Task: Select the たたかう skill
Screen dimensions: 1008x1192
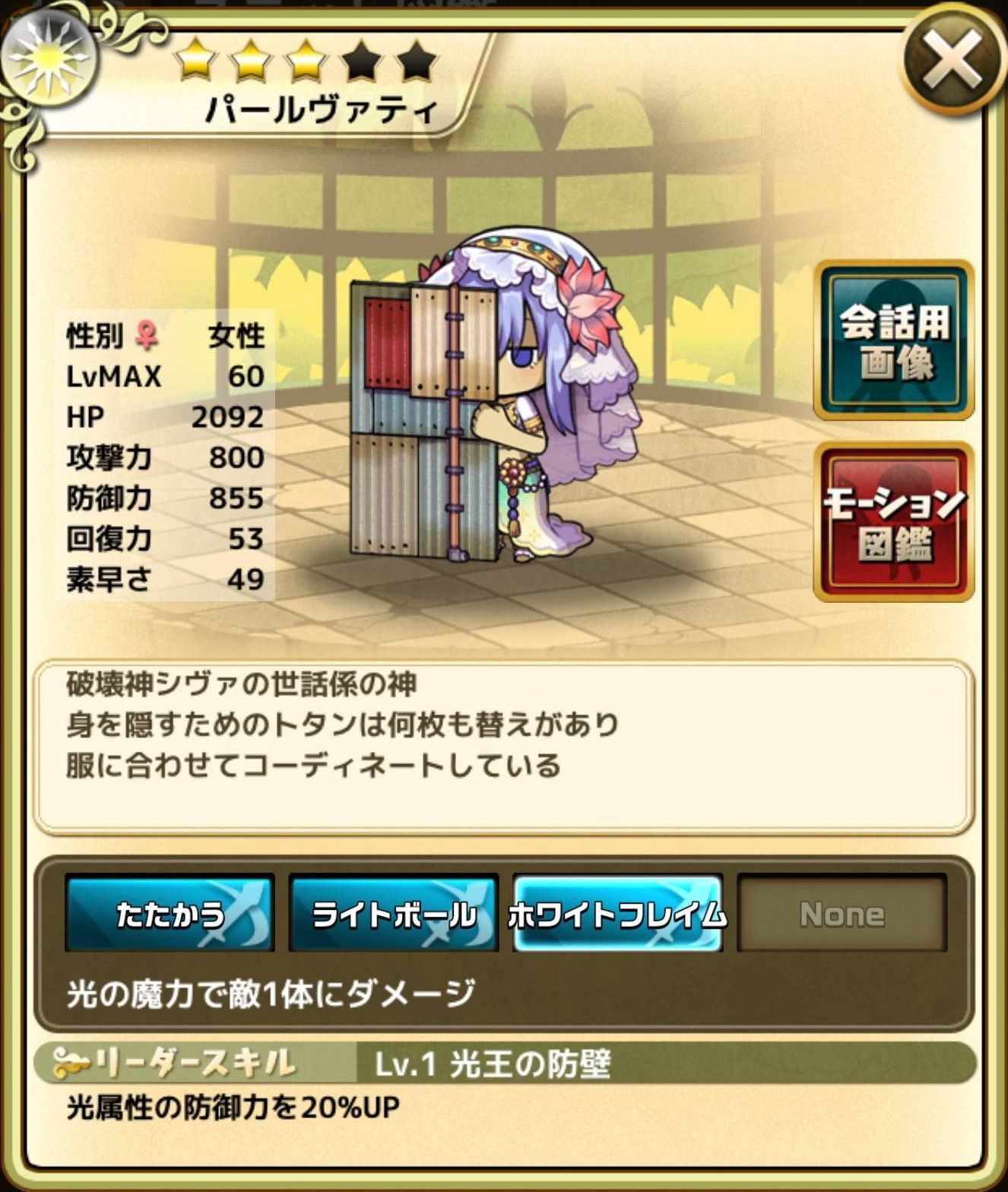Action: pos(170,913)
